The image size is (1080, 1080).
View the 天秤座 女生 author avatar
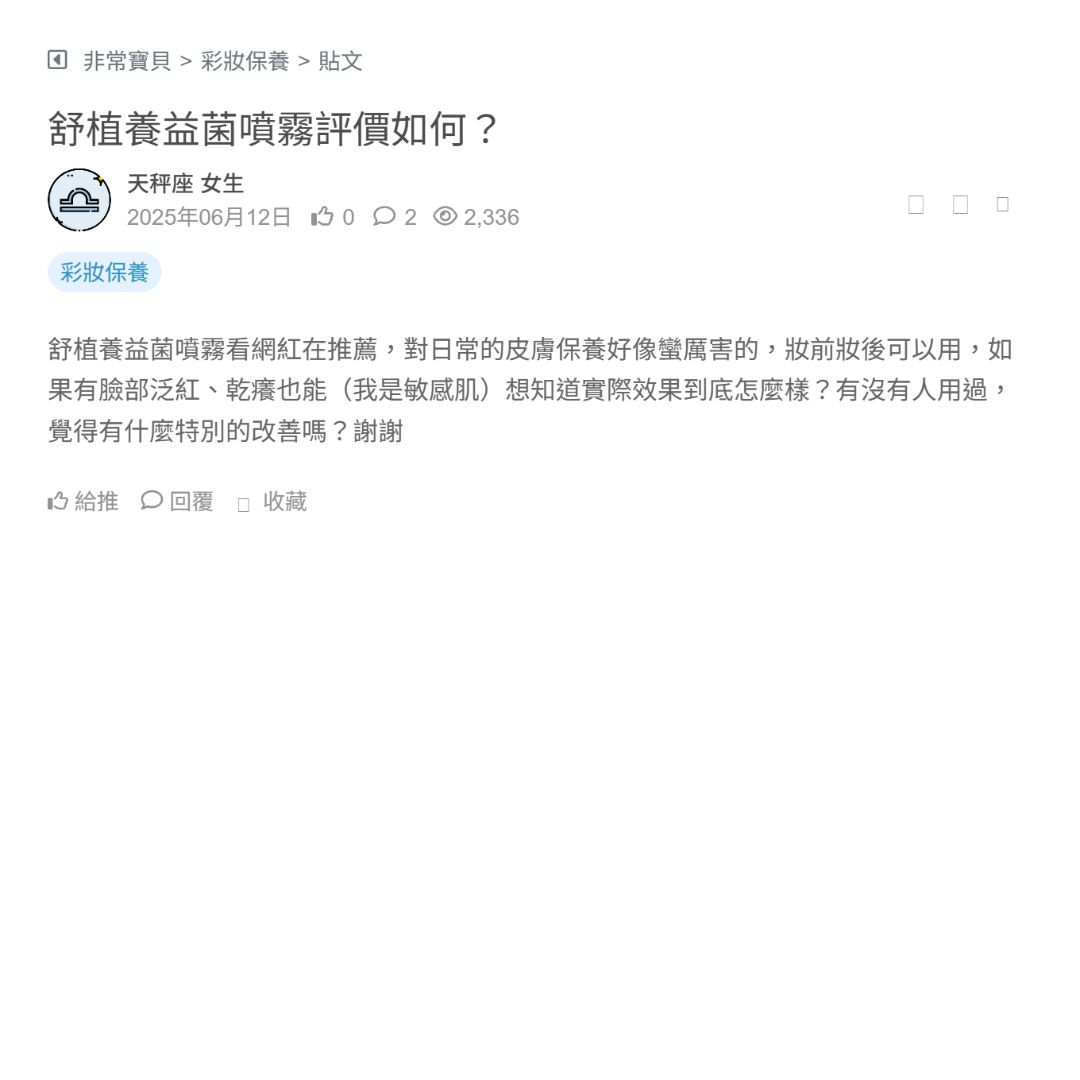[x=79, y=200]
